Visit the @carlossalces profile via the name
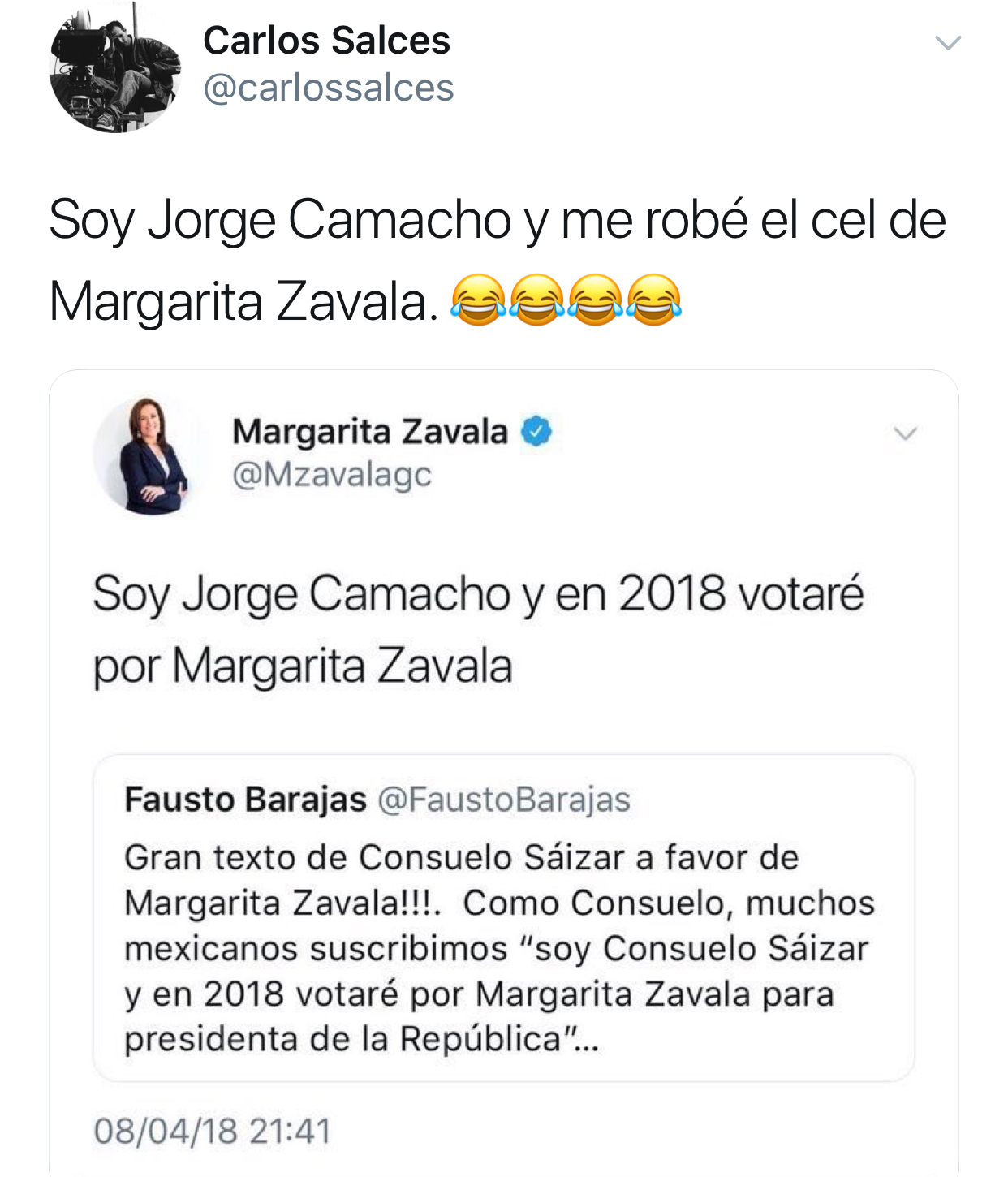The height and width of the screenshot is (1177, 1008). point(326,41)
